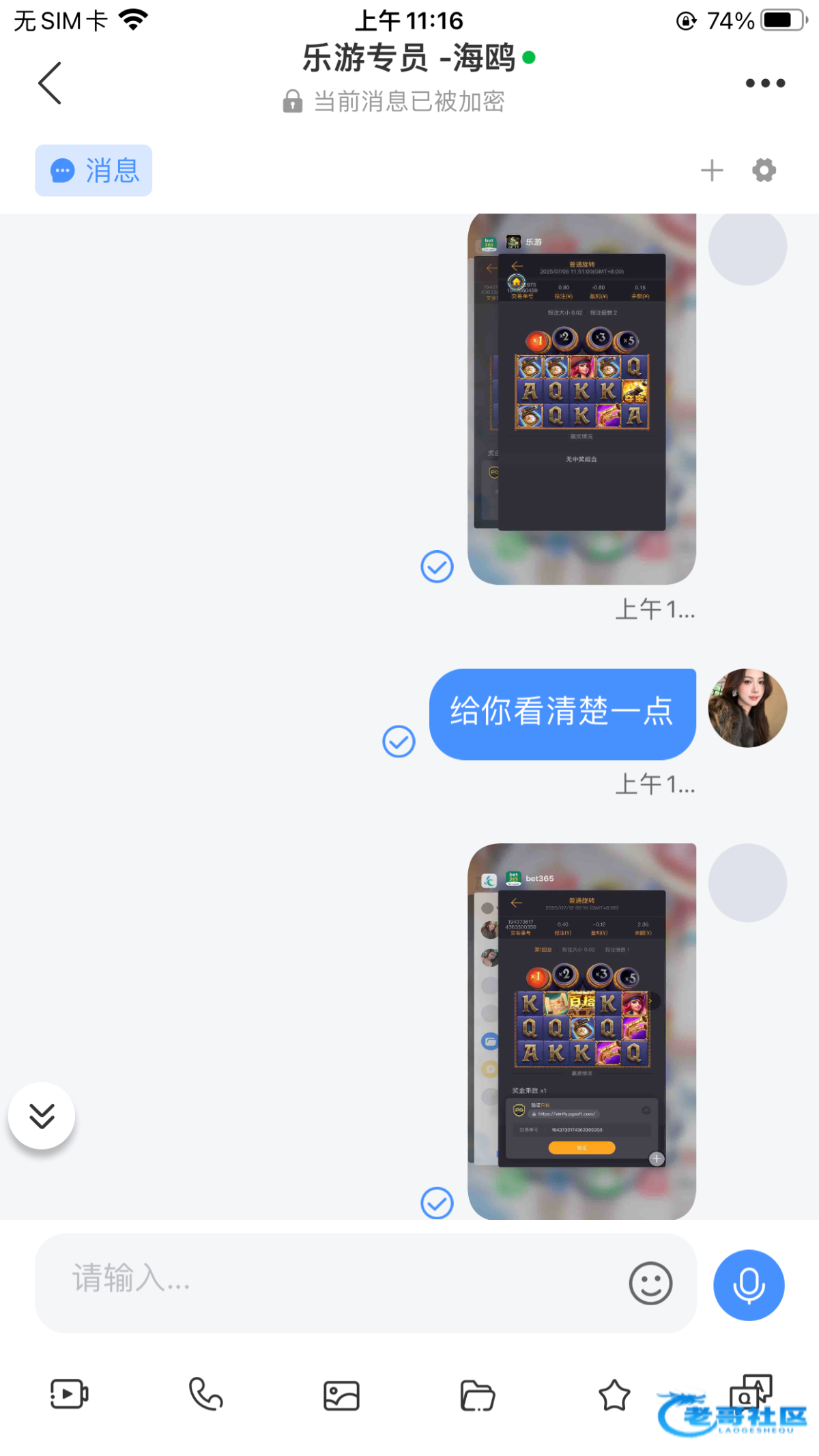Viewport: 819px width, 1456px height.
Task: Open the first slot game screenshot
Action: pos(581,398)
